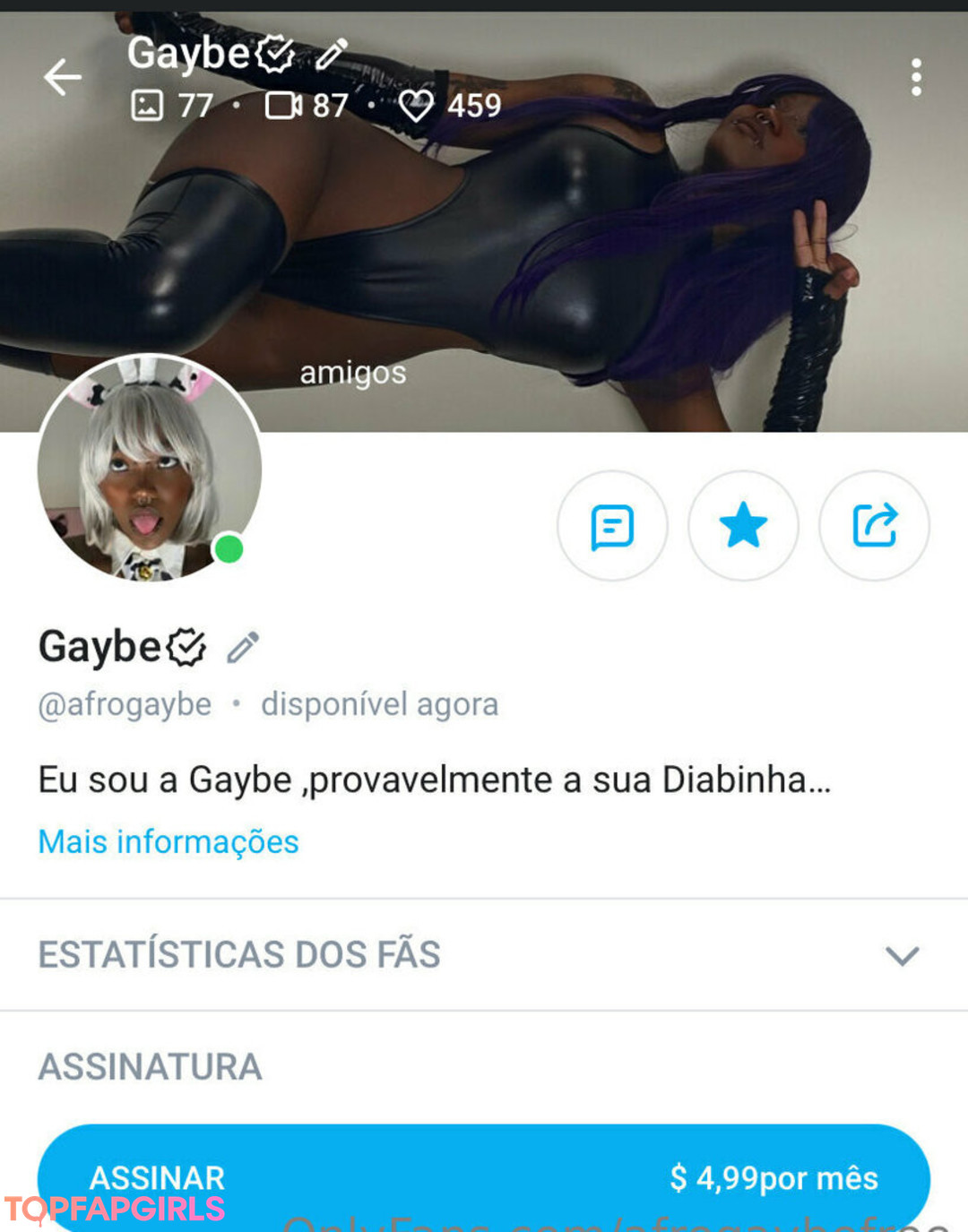
Task: Expand Estatísticas dos fãs section
Action: pyautogui.click(x=902, y=955)
